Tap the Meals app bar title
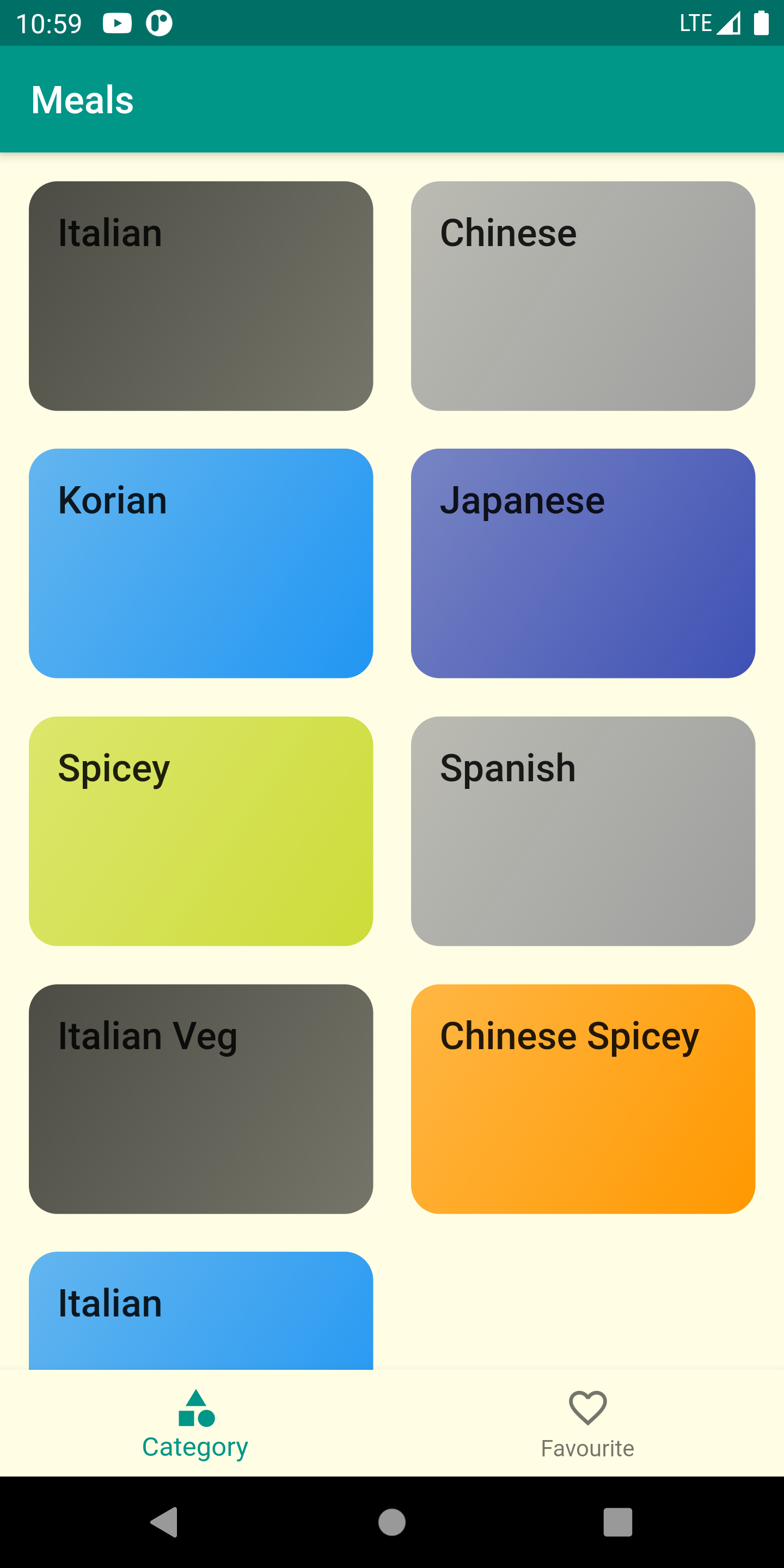The height and width of the screenshot is (1568, 784). click(x=82, y=99)
